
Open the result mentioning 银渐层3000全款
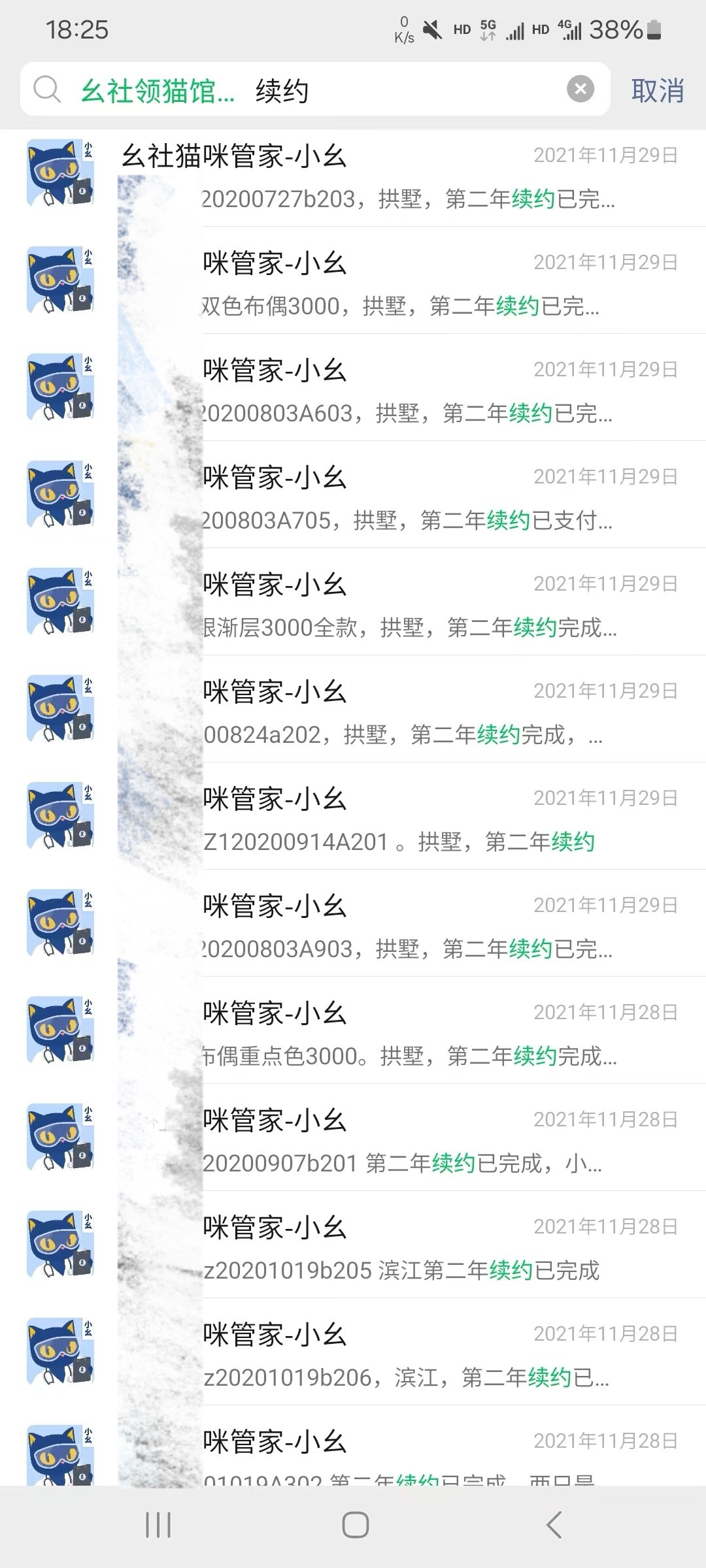pyautogui.click(x=405, y=605)
